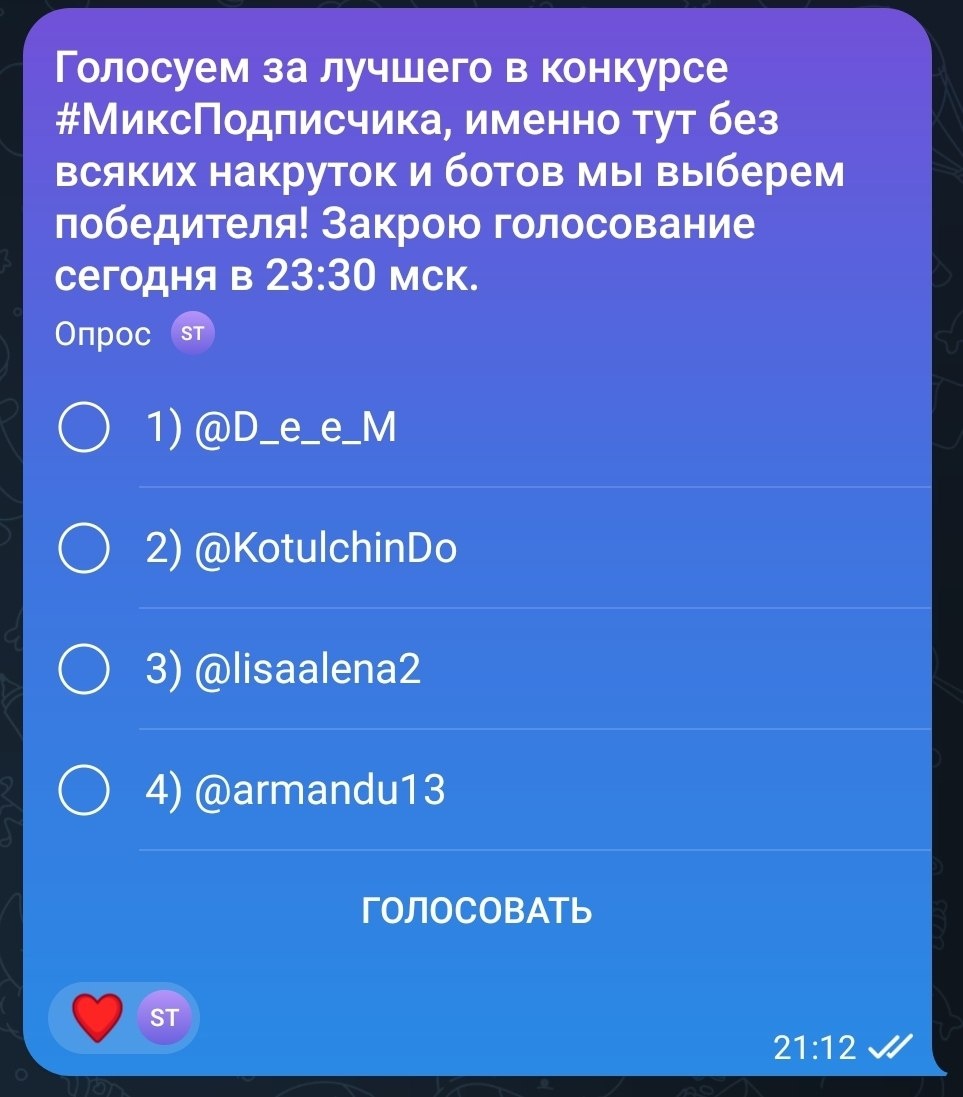Pick poll option 3) @lisaalena2
Image resolution: width=963 pixels, height=1097 pixels.
(477, 669)
